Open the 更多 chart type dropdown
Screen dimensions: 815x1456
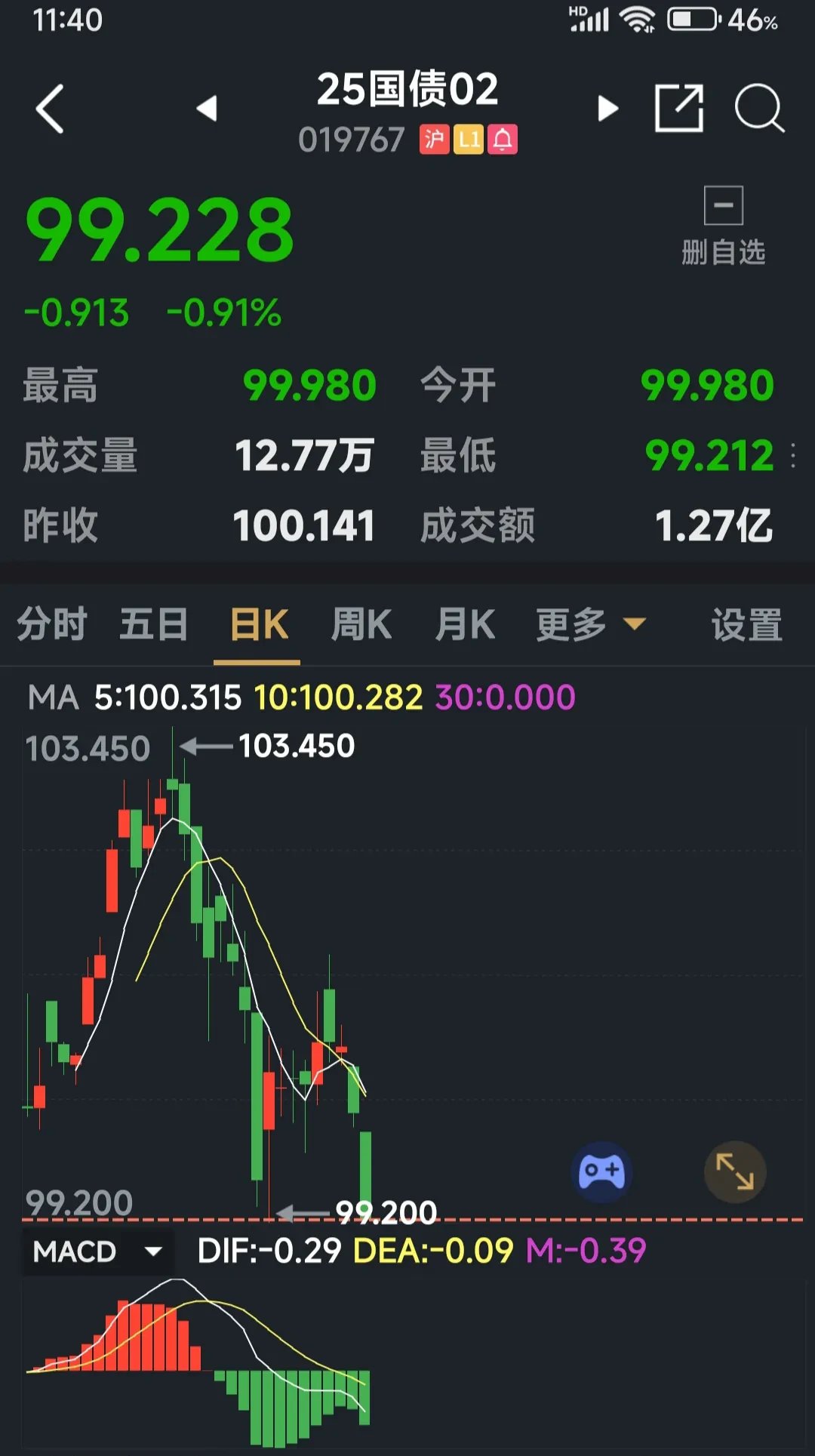click(x=590, y=623)
